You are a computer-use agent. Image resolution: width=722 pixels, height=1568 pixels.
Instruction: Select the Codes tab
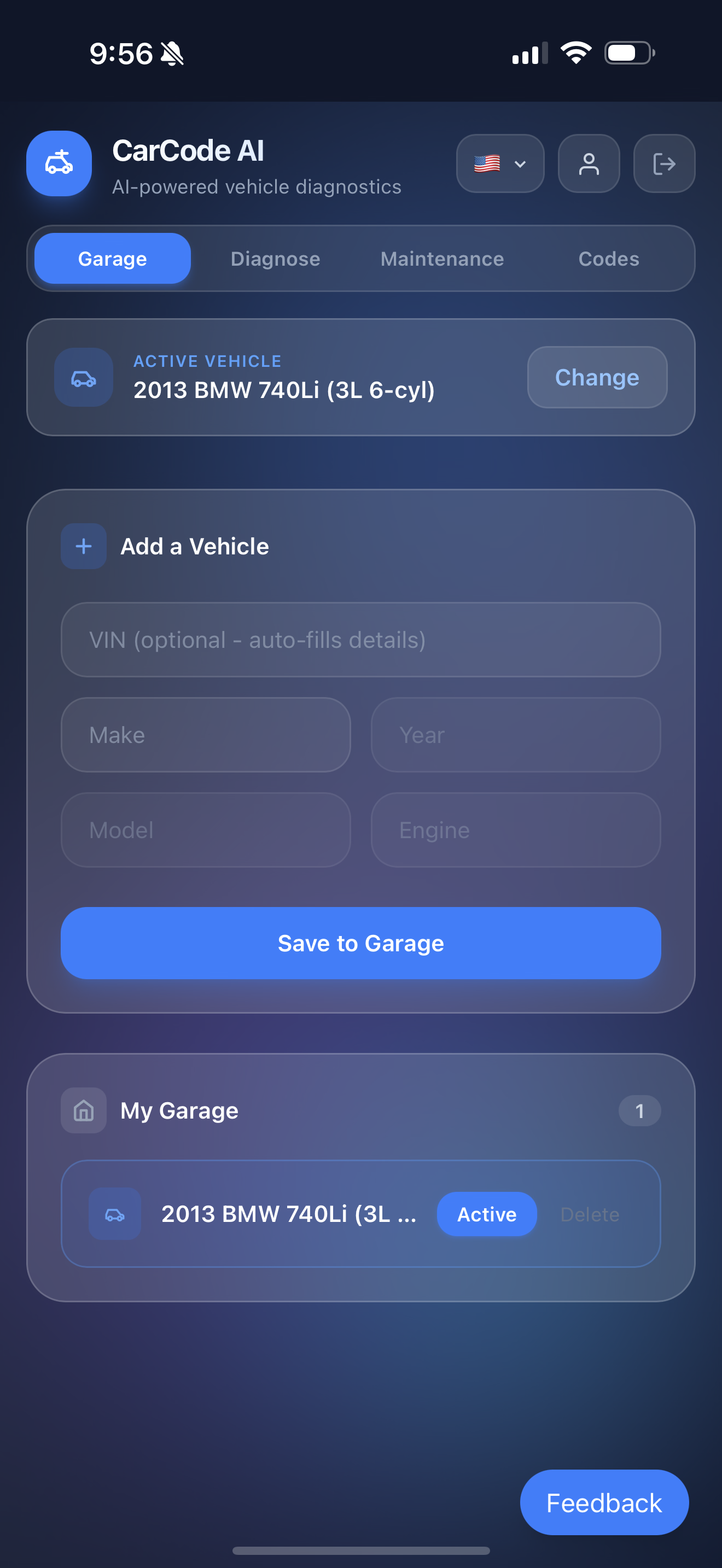pyautogui.click(x=608, y=258)
